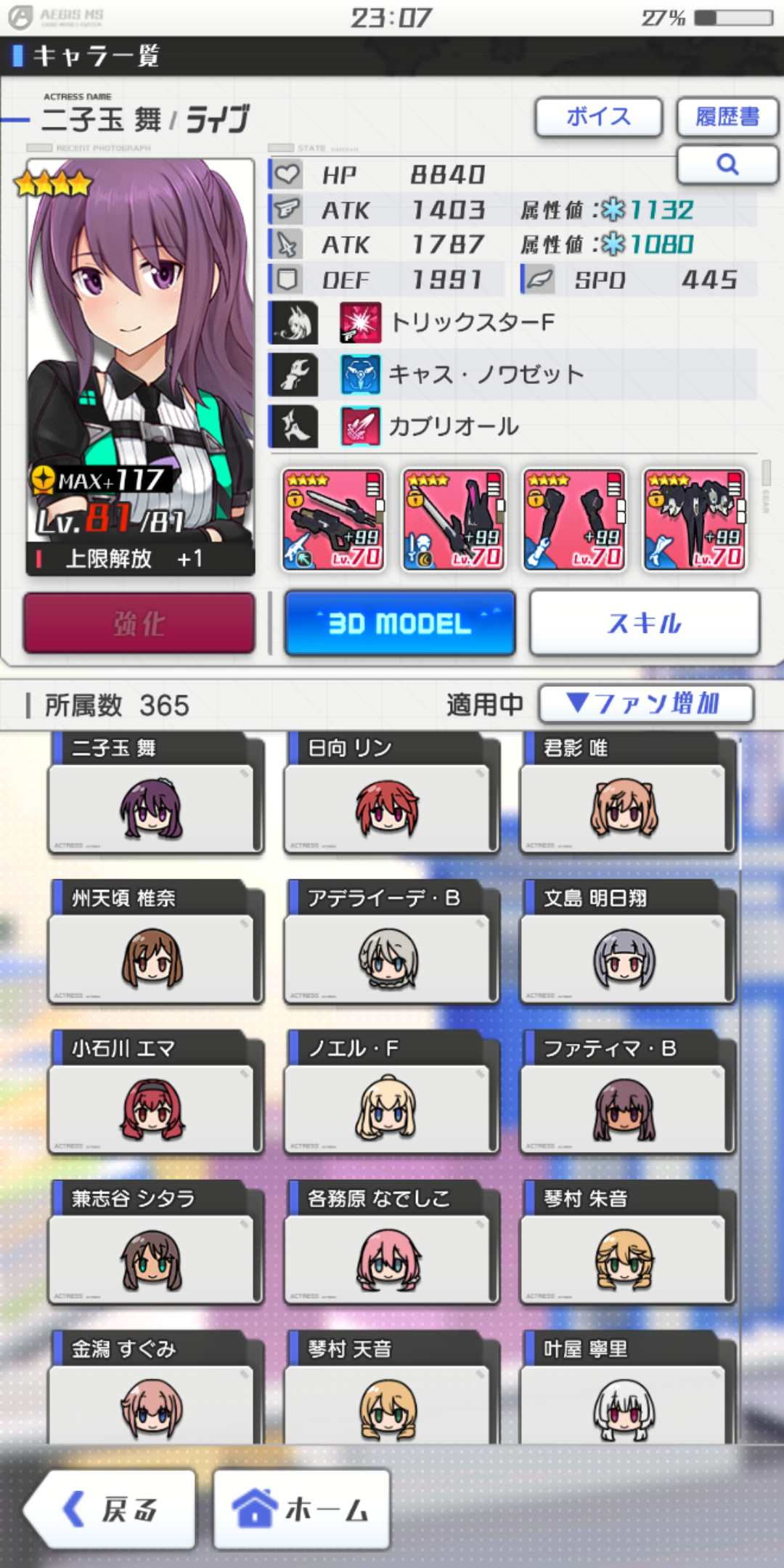Viewport: 784px width, 1568px height.
Task: Select character card 君影 唯
Action: [x=626, y=795]
